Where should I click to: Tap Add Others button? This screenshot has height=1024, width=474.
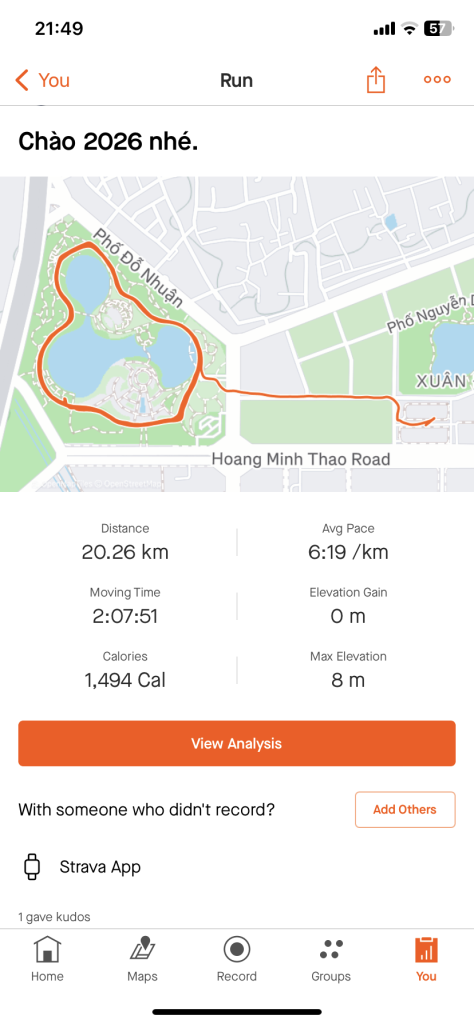tap(405, 810)
